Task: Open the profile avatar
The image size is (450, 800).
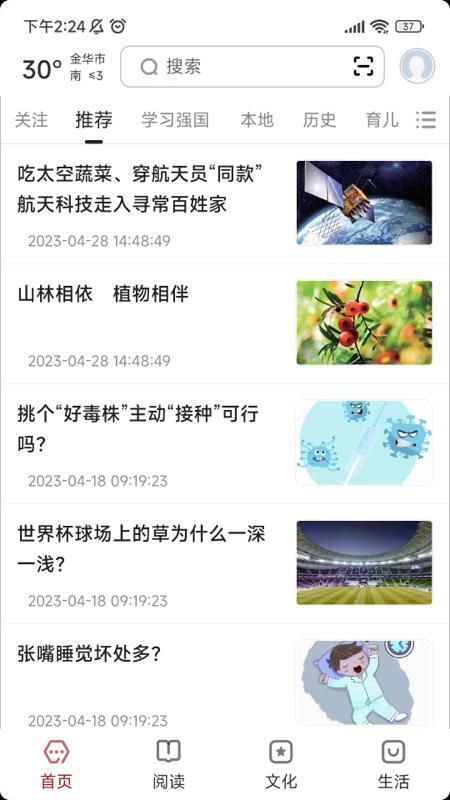Action: pos(417,66)
